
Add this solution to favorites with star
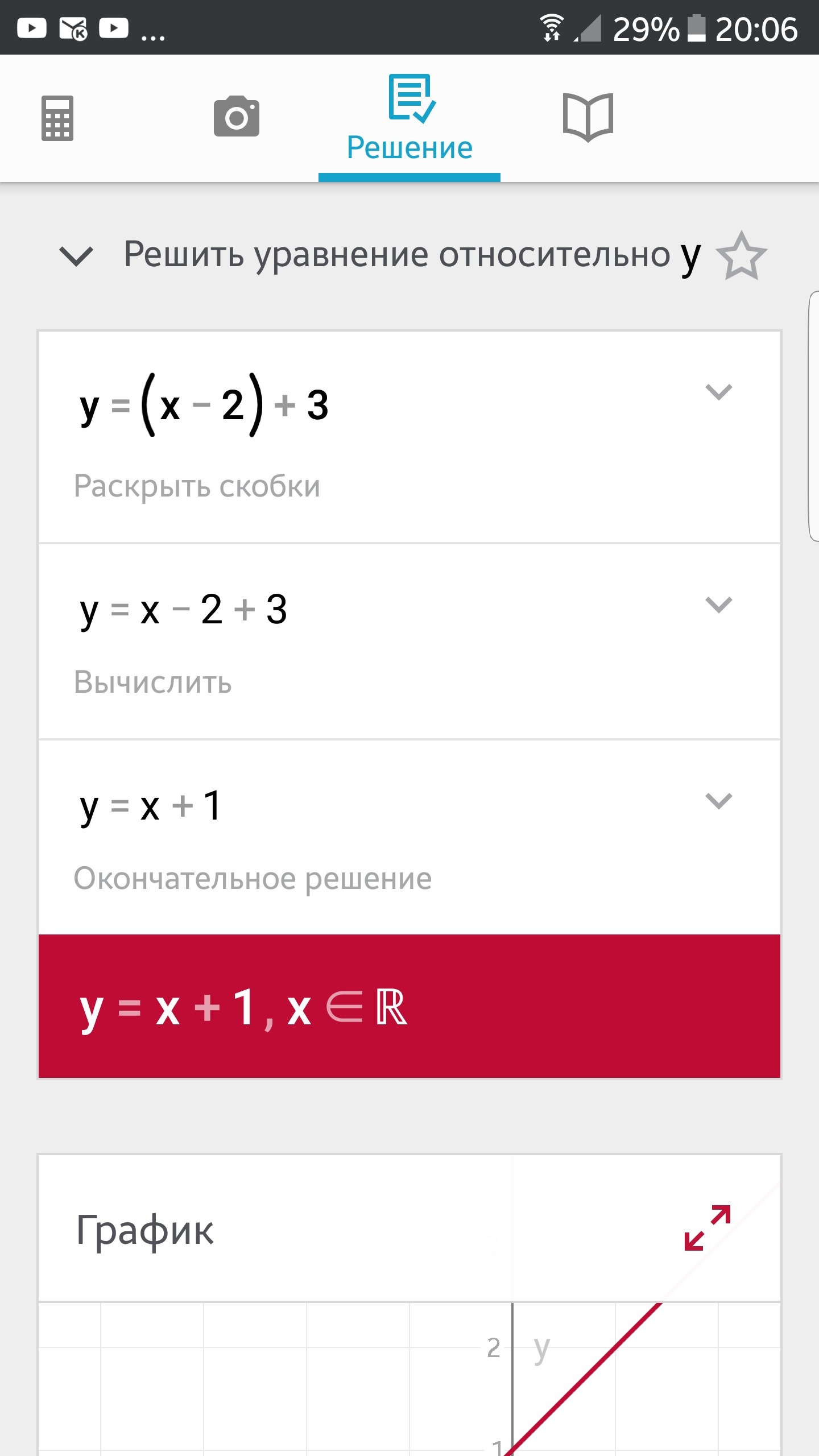click(741, 255)
